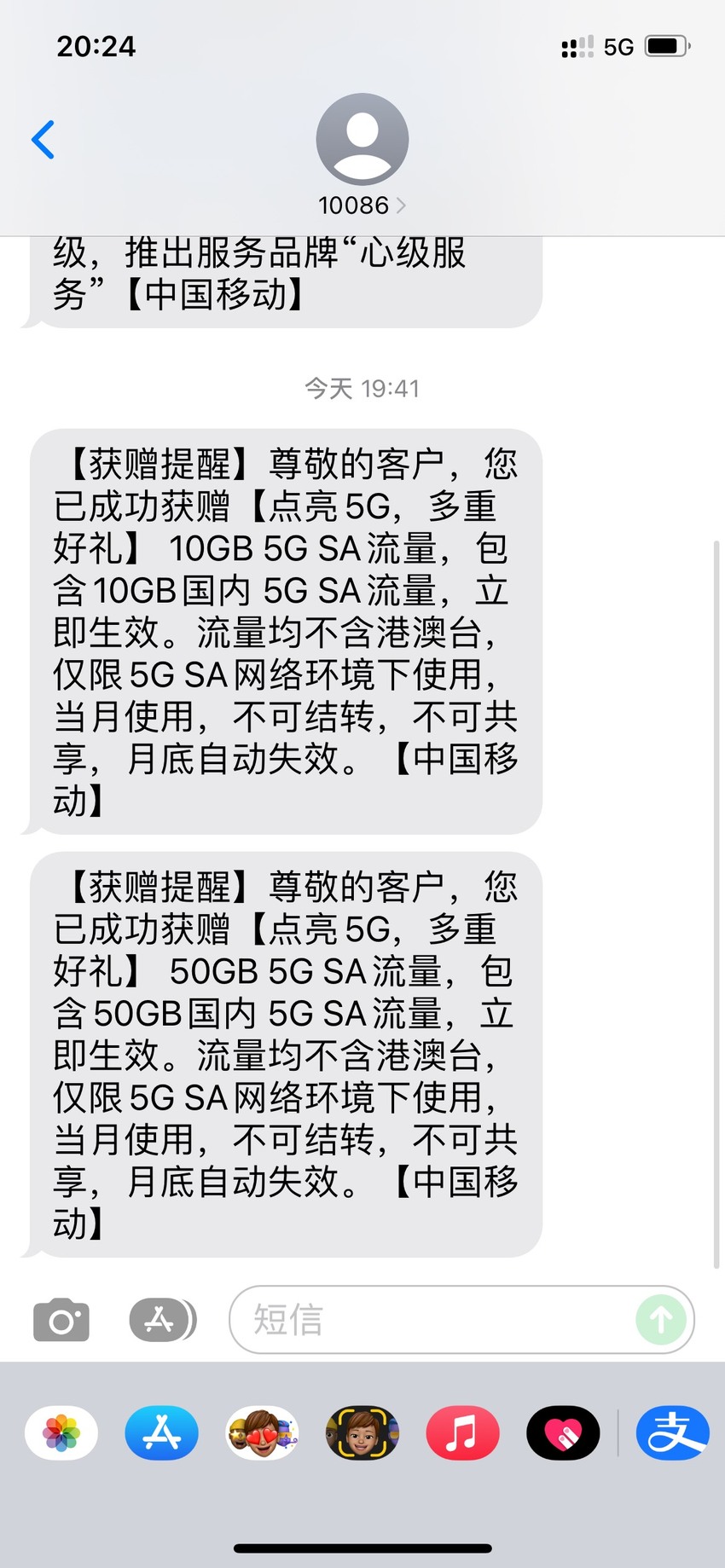The width and height of the screenshot is (725, 1568).
Task: Open Photos in the app strip
Action: [x=61, y=1433]
